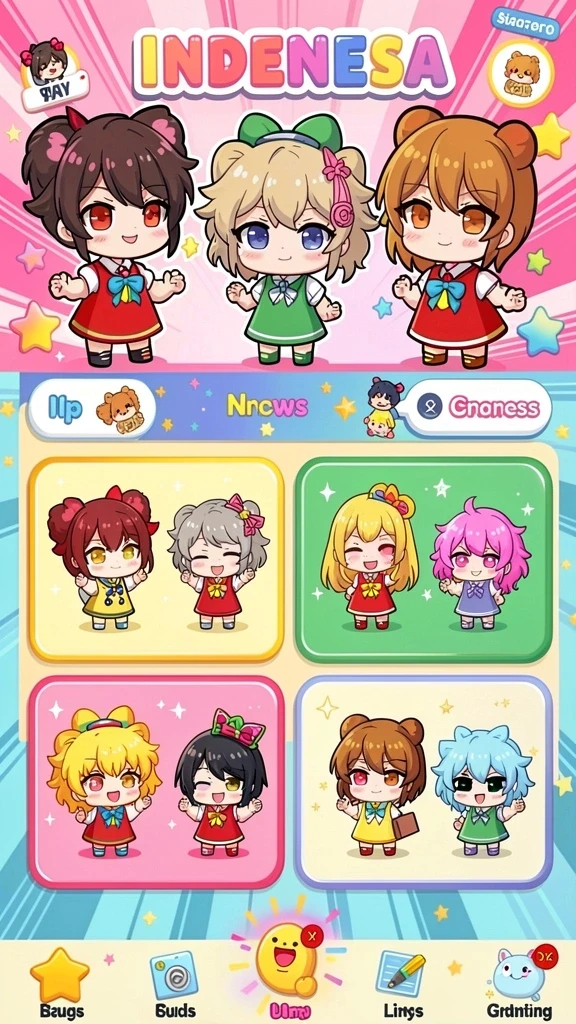The width and height of the screenshot is (576, 1024).
Task: Open the pink card with black-haired girl
Action: [157, 782]
